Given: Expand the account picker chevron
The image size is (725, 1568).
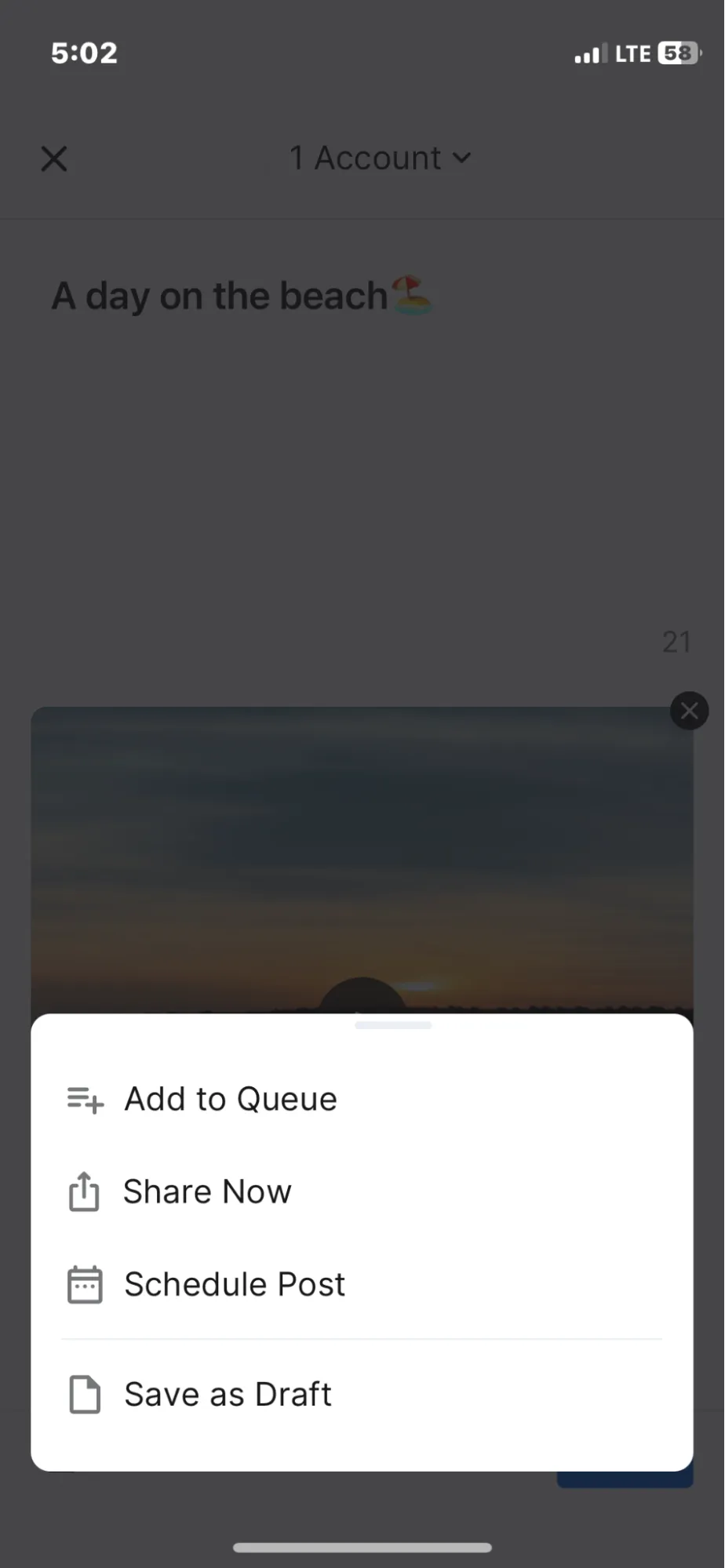Looking at the screenshot, I should pos(462,158).
